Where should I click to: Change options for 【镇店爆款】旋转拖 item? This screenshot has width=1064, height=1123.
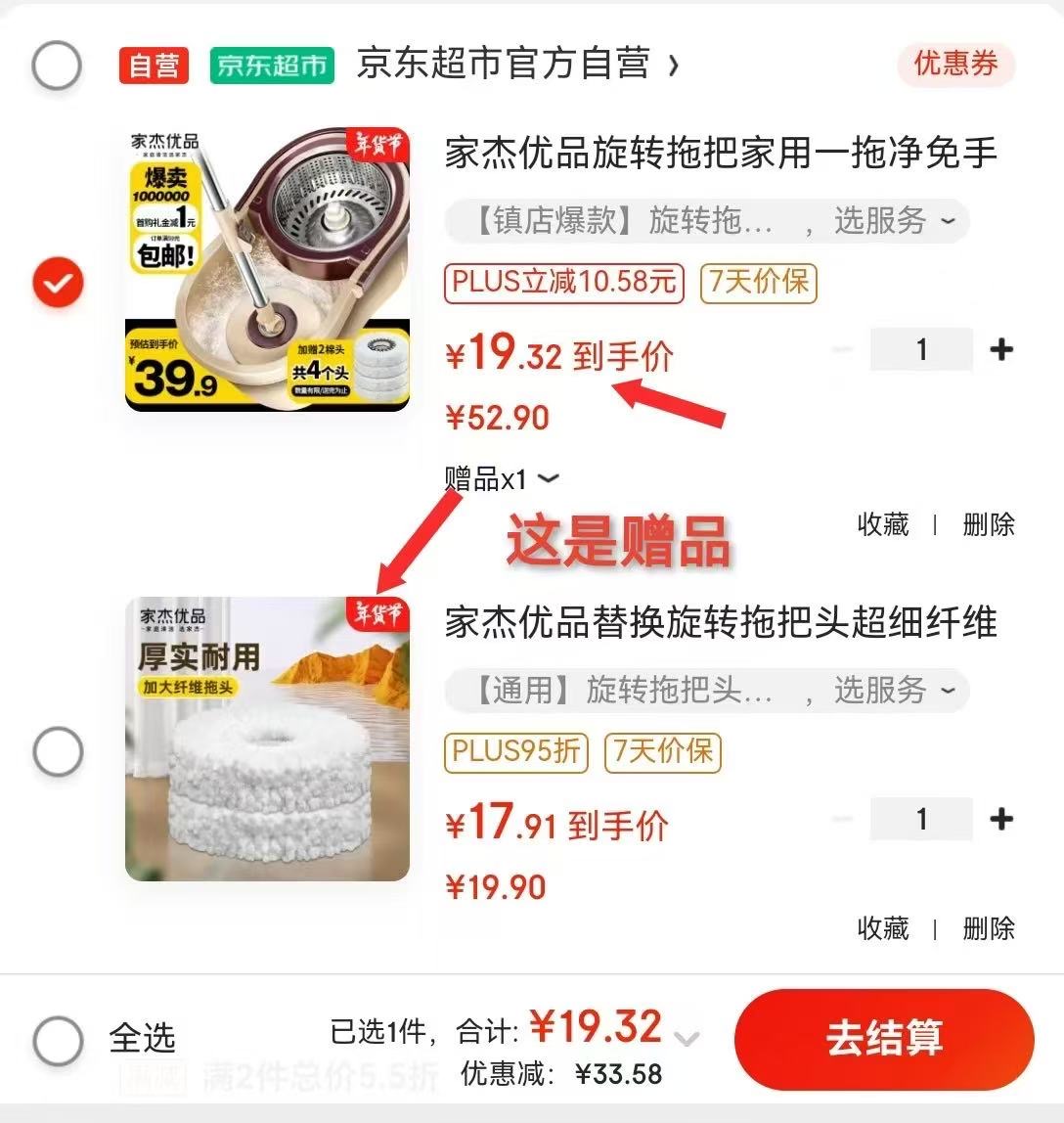706,221
